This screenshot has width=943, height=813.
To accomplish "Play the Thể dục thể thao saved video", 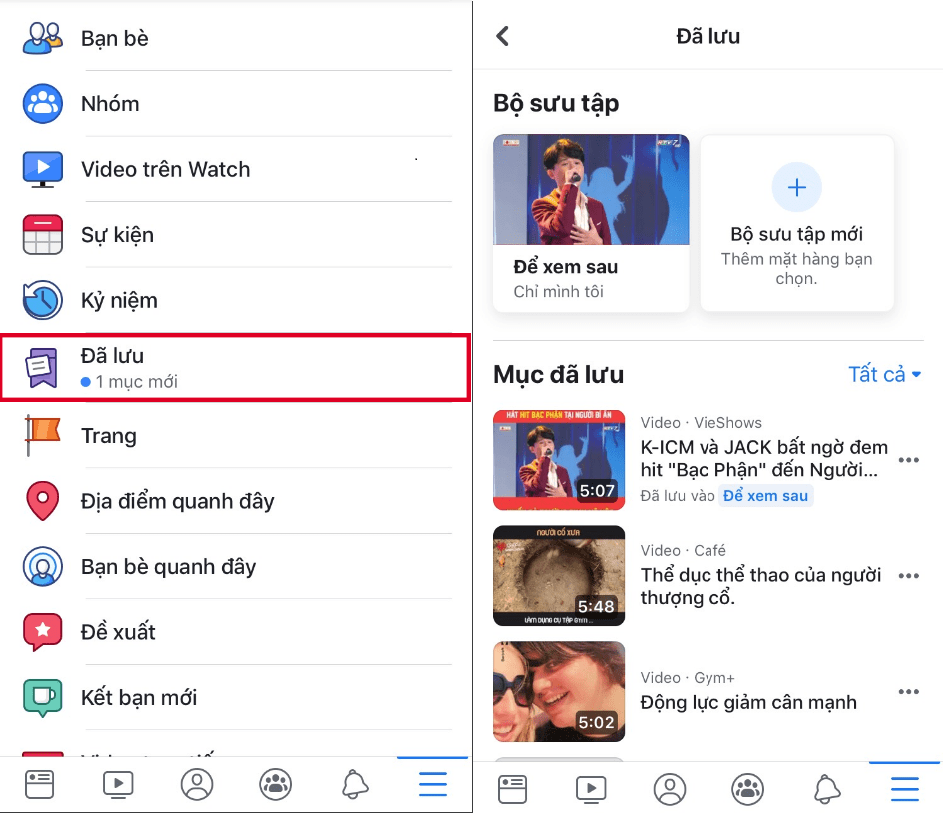I will (559, 576).
